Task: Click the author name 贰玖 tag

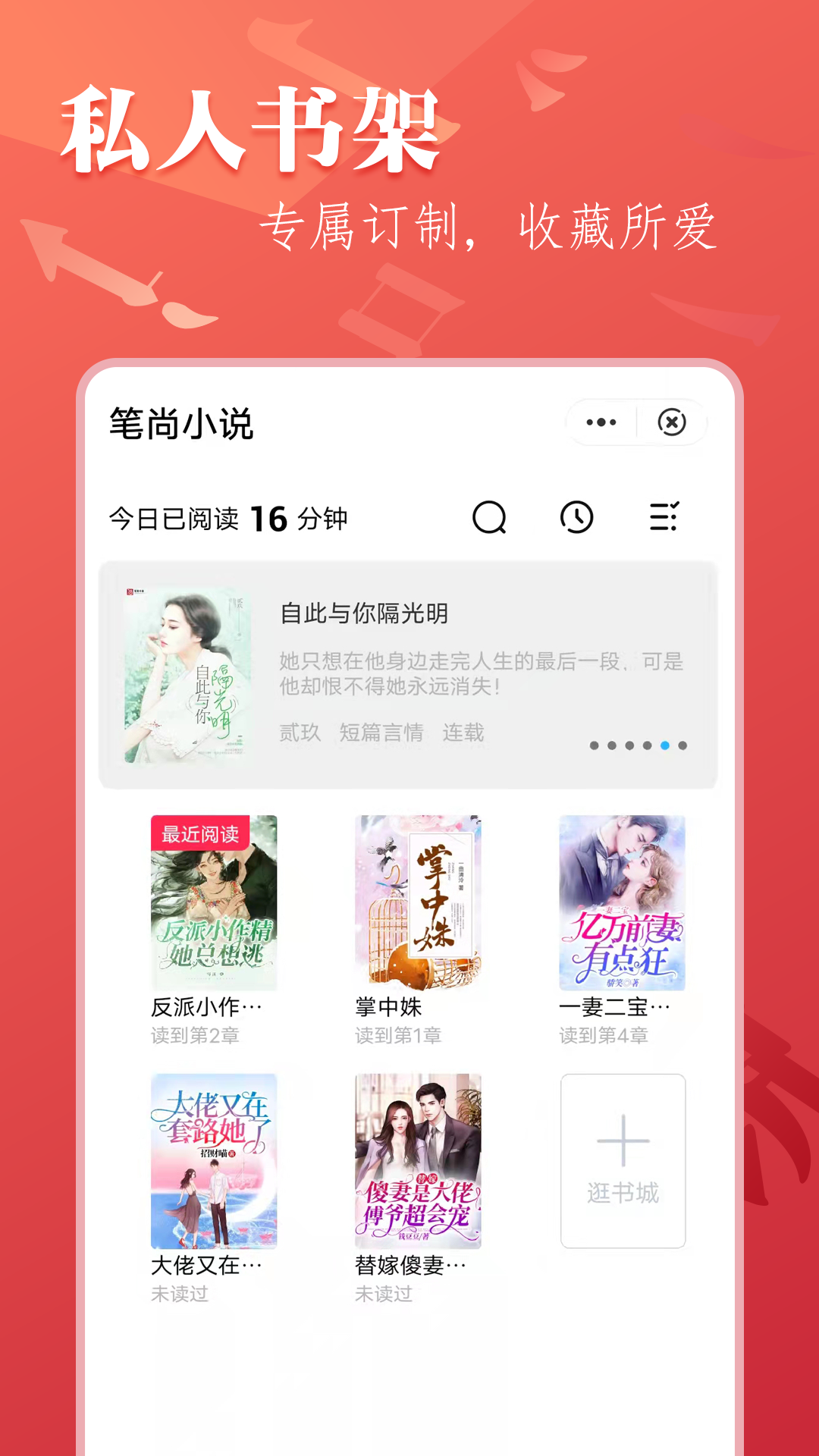Action: pyautogui.click(x=299, y=733)
